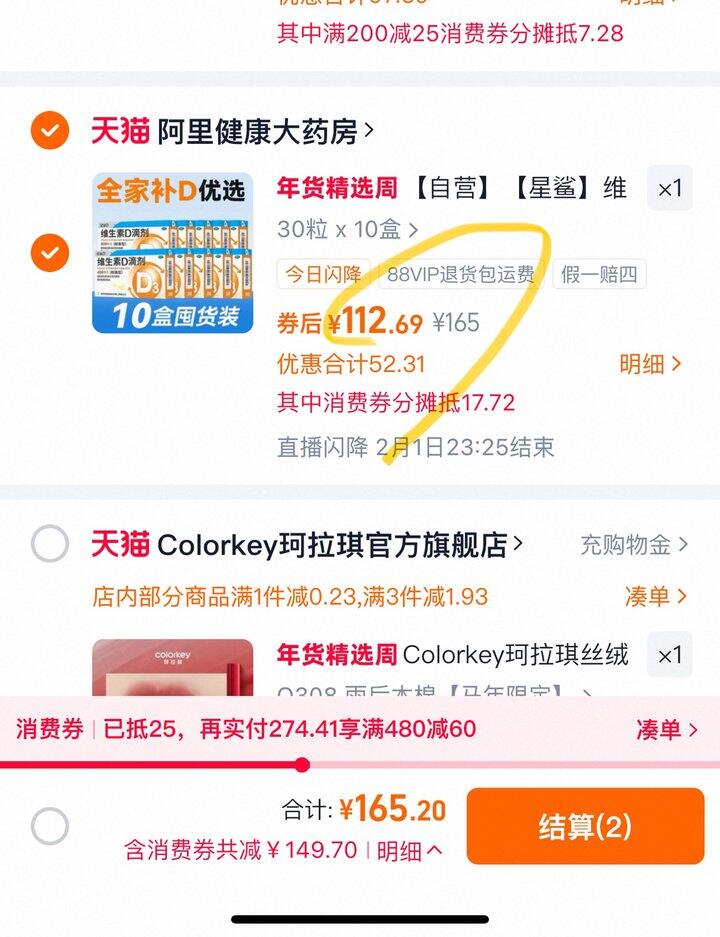Tap 结算(2) to check out
Viewport: 720px width, 937px height.
point(586,826)
